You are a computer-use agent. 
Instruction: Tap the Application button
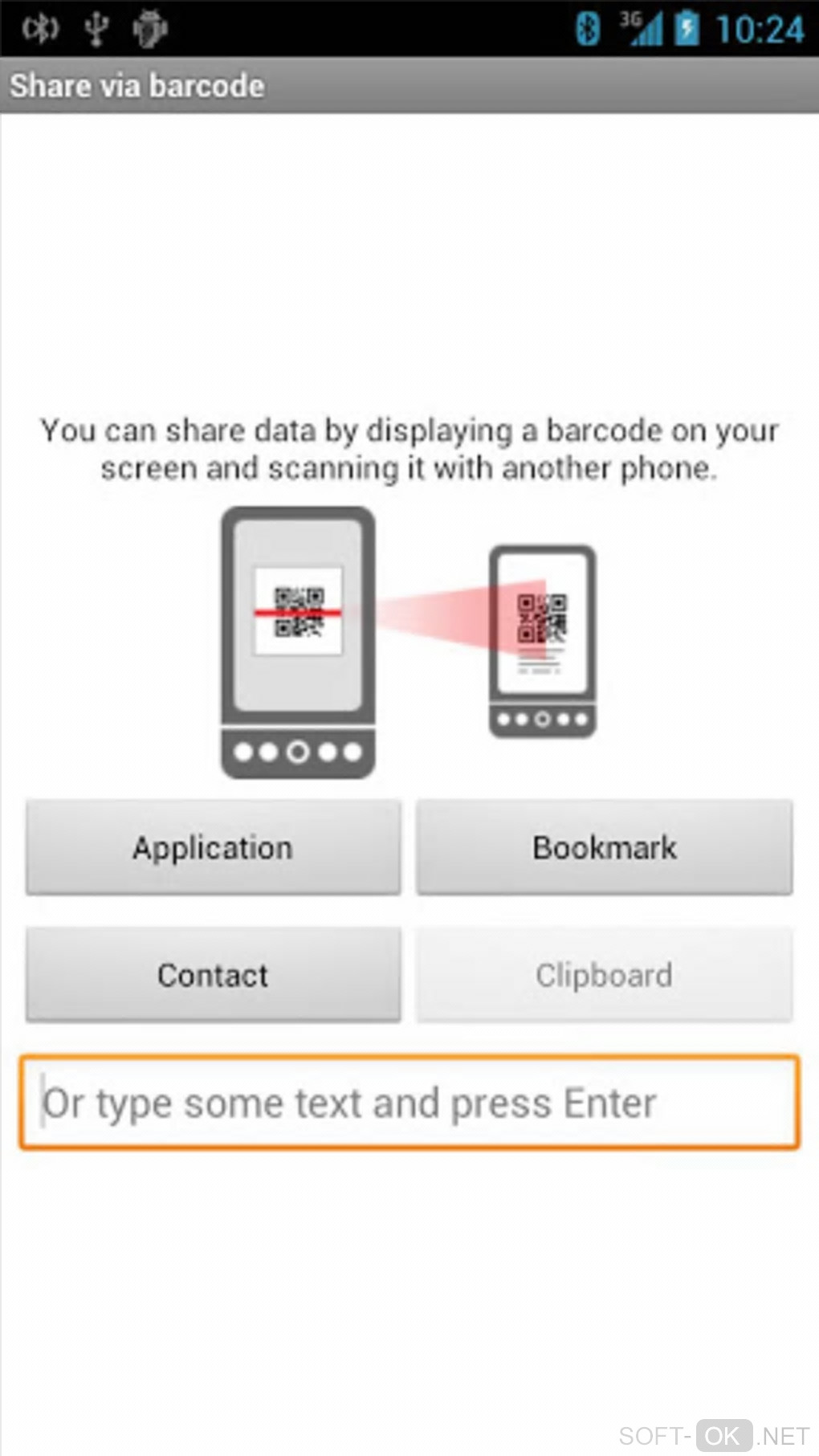click(x=213, y=847)
